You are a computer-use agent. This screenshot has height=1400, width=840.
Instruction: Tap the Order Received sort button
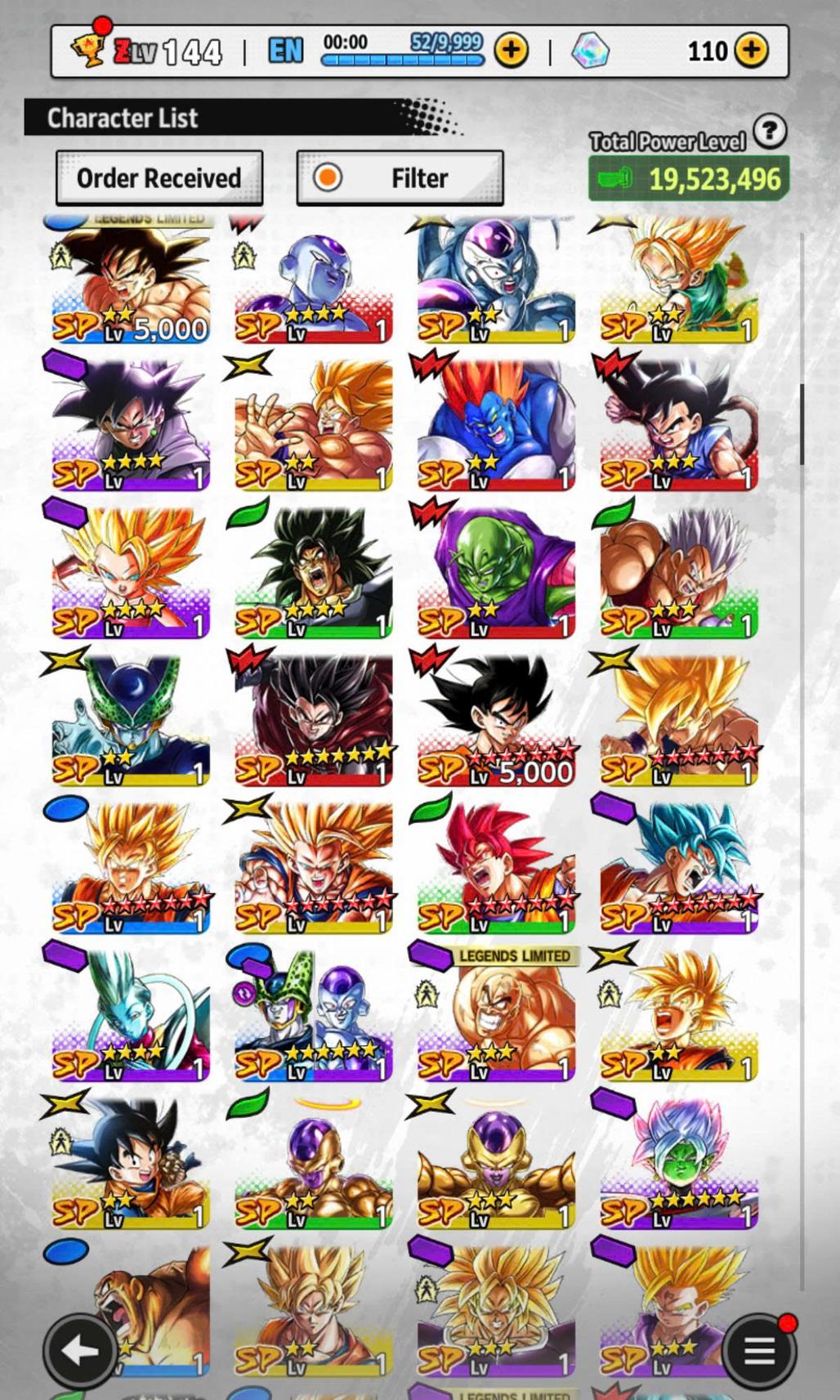pyautogui.click(x=159, y=178)
